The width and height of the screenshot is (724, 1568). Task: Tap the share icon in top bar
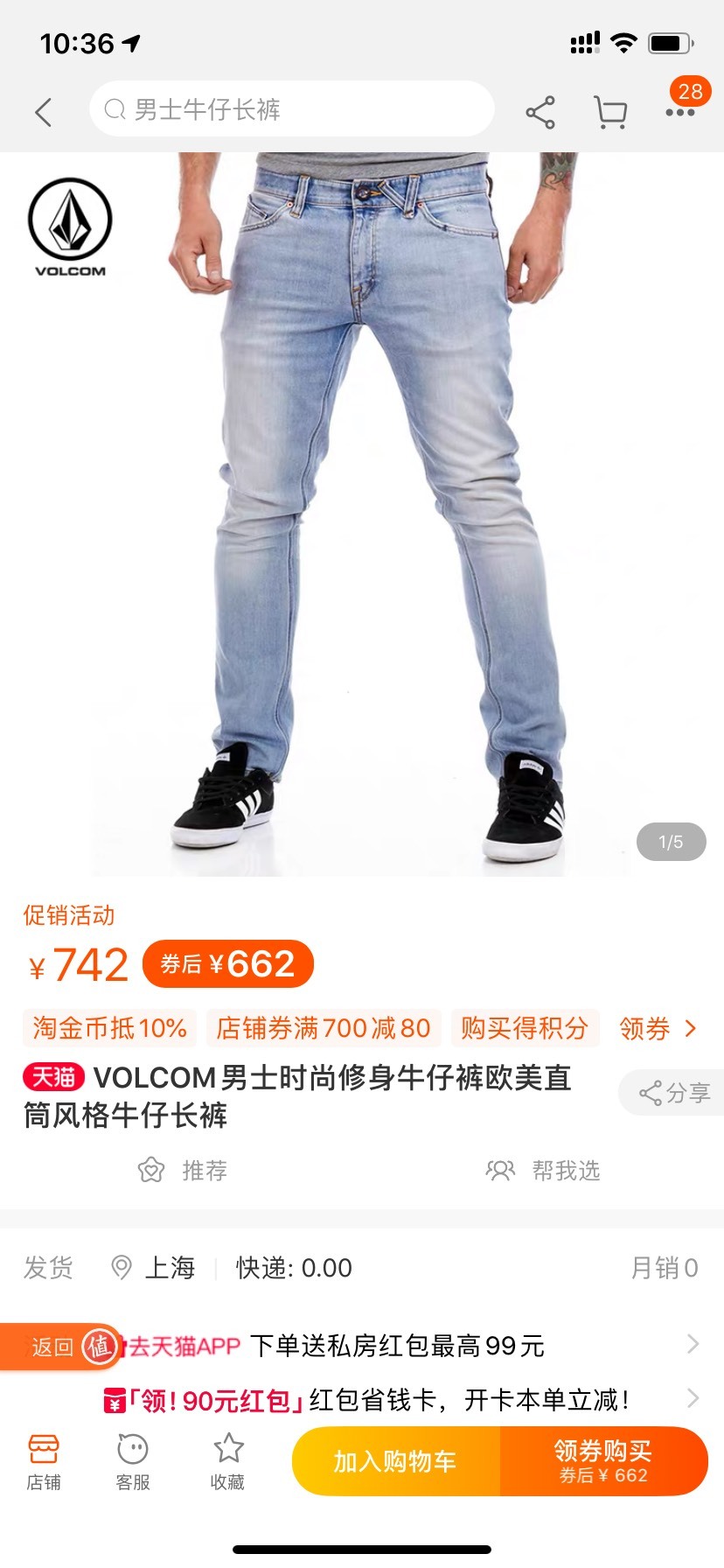coord(540,113)
